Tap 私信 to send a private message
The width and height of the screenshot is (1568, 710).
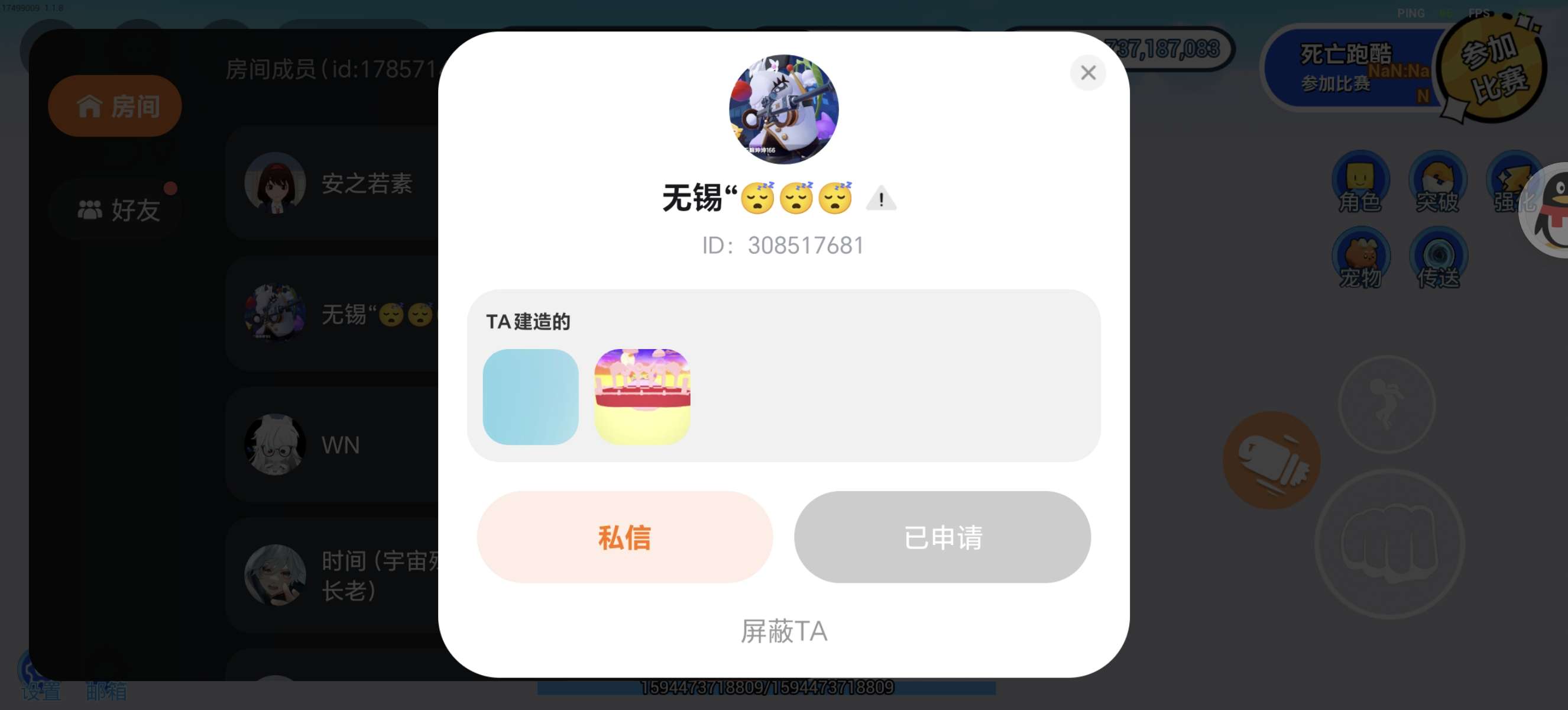click(624, 537)
